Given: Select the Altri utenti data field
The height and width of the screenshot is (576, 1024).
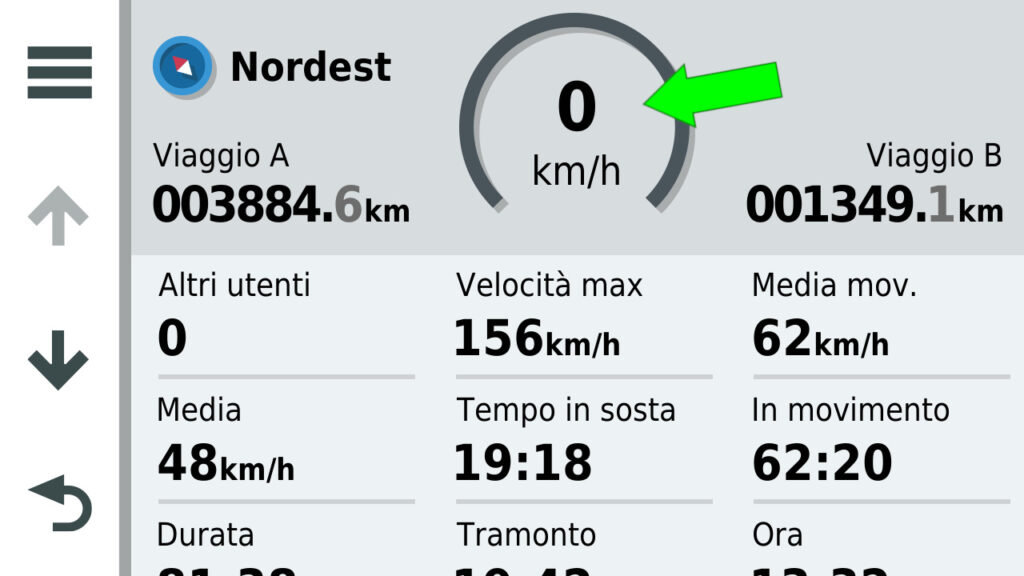Looking at the screenshot, I should (285, 318).
